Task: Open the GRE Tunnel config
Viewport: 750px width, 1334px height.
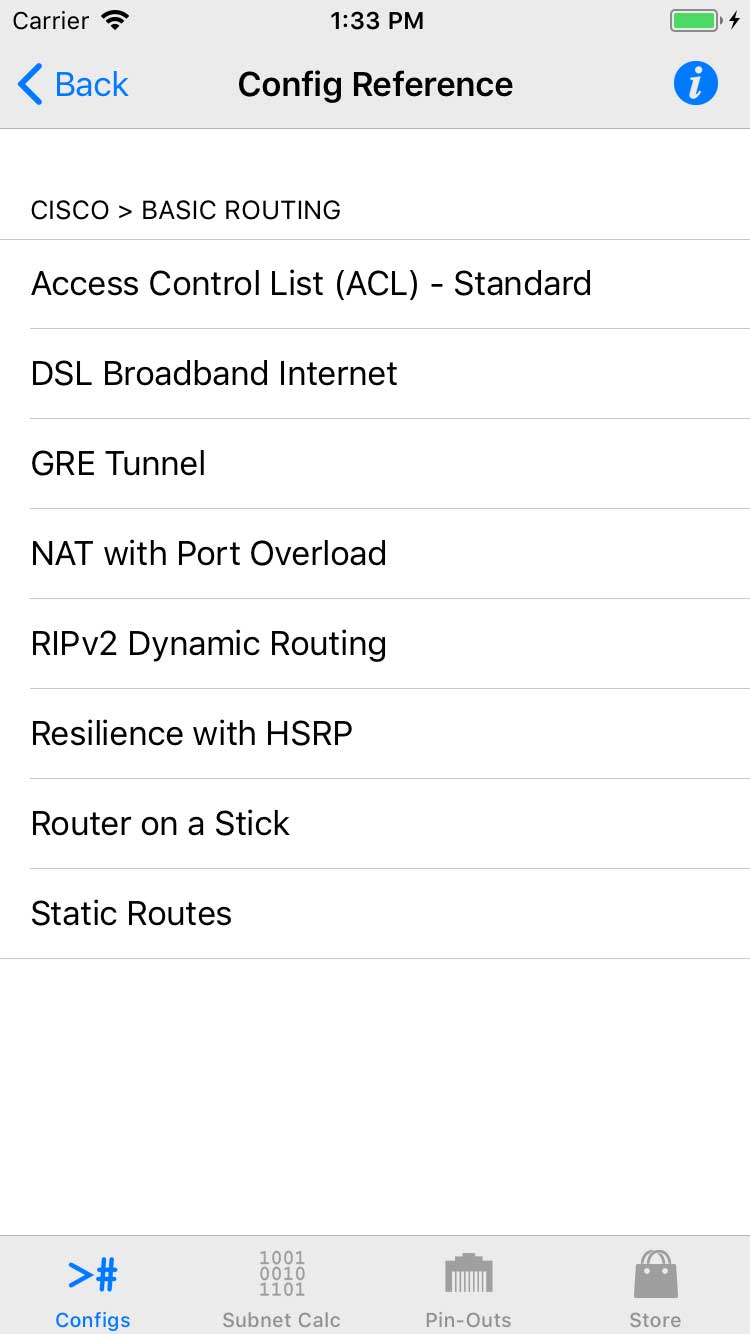Action: (x=375, y=464)
